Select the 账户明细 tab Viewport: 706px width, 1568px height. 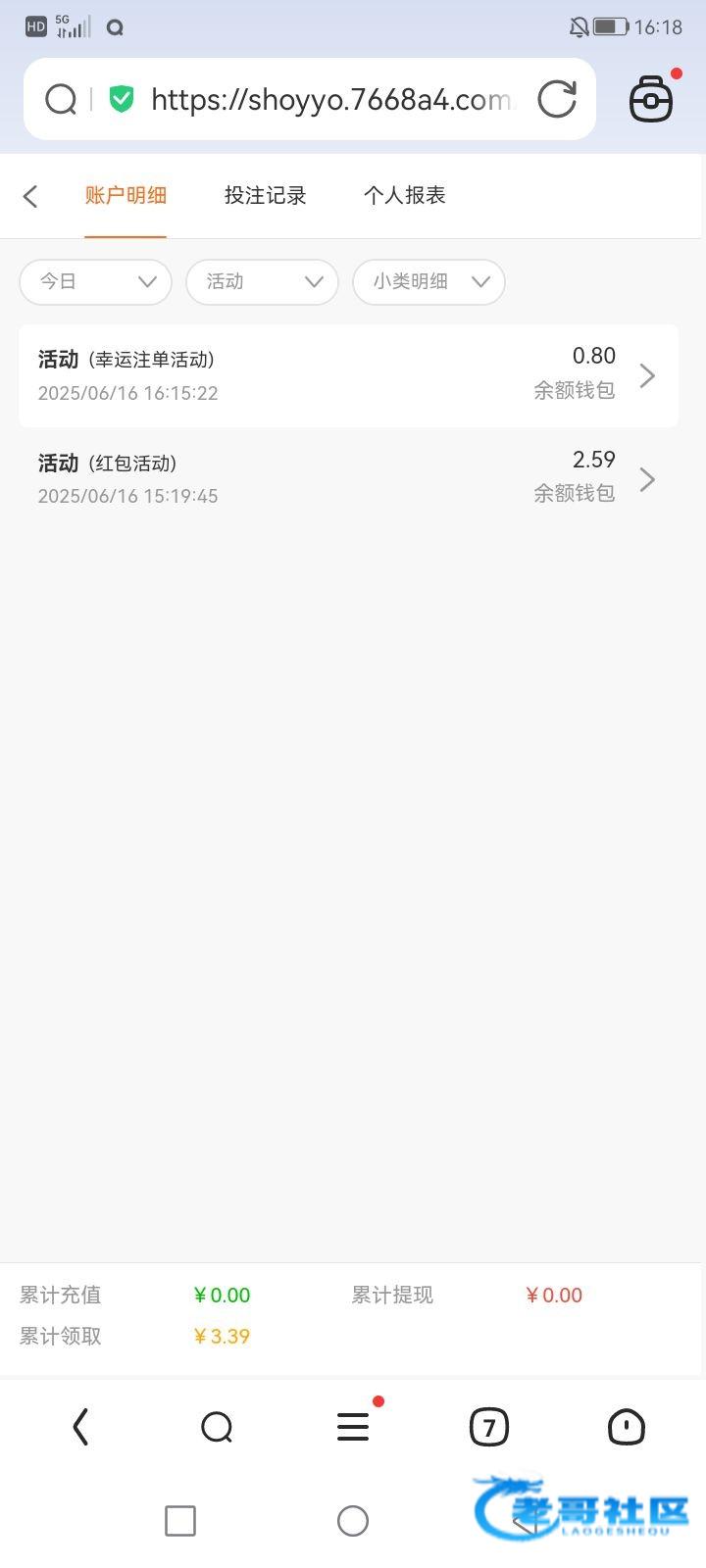tap(126, 195)
